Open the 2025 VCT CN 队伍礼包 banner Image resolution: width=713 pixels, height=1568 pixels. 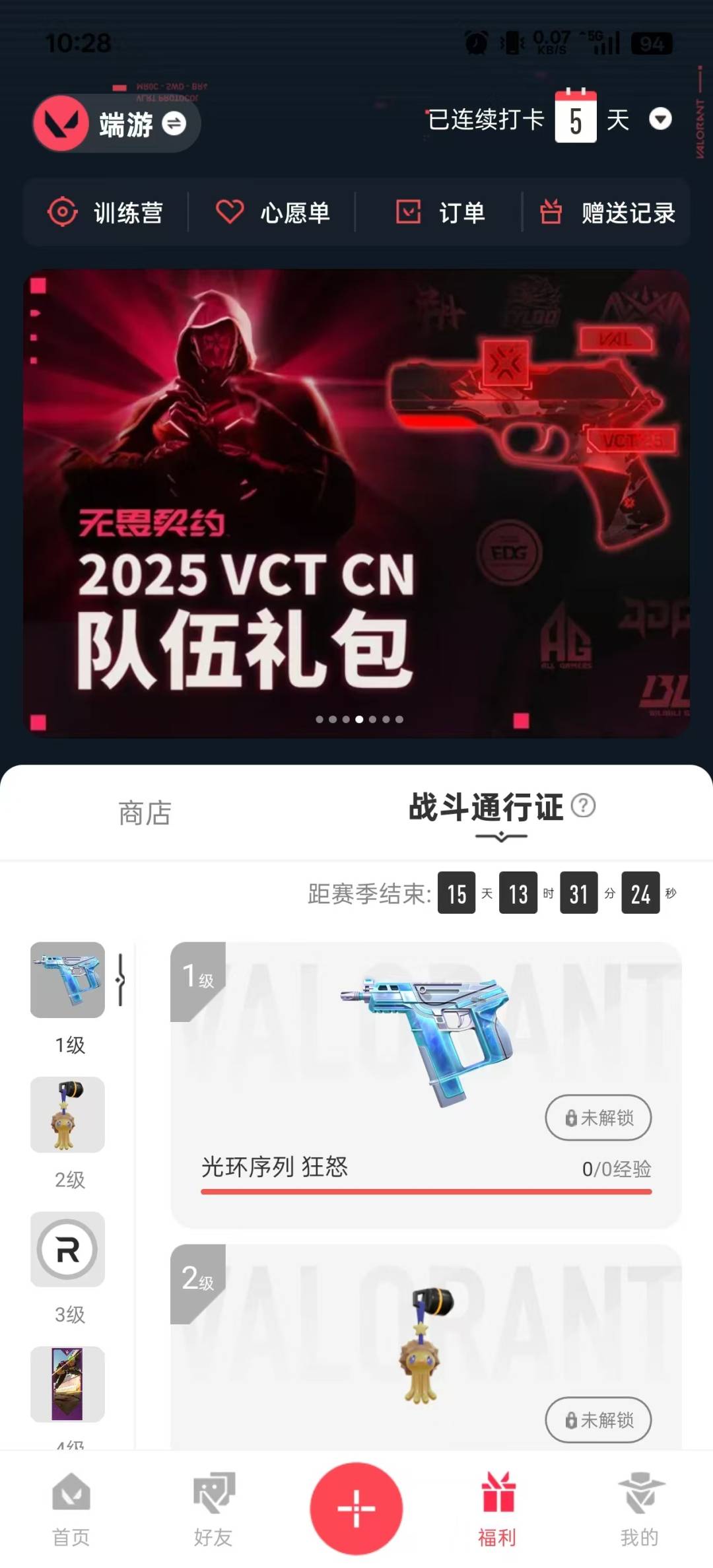tap(356, 503)
